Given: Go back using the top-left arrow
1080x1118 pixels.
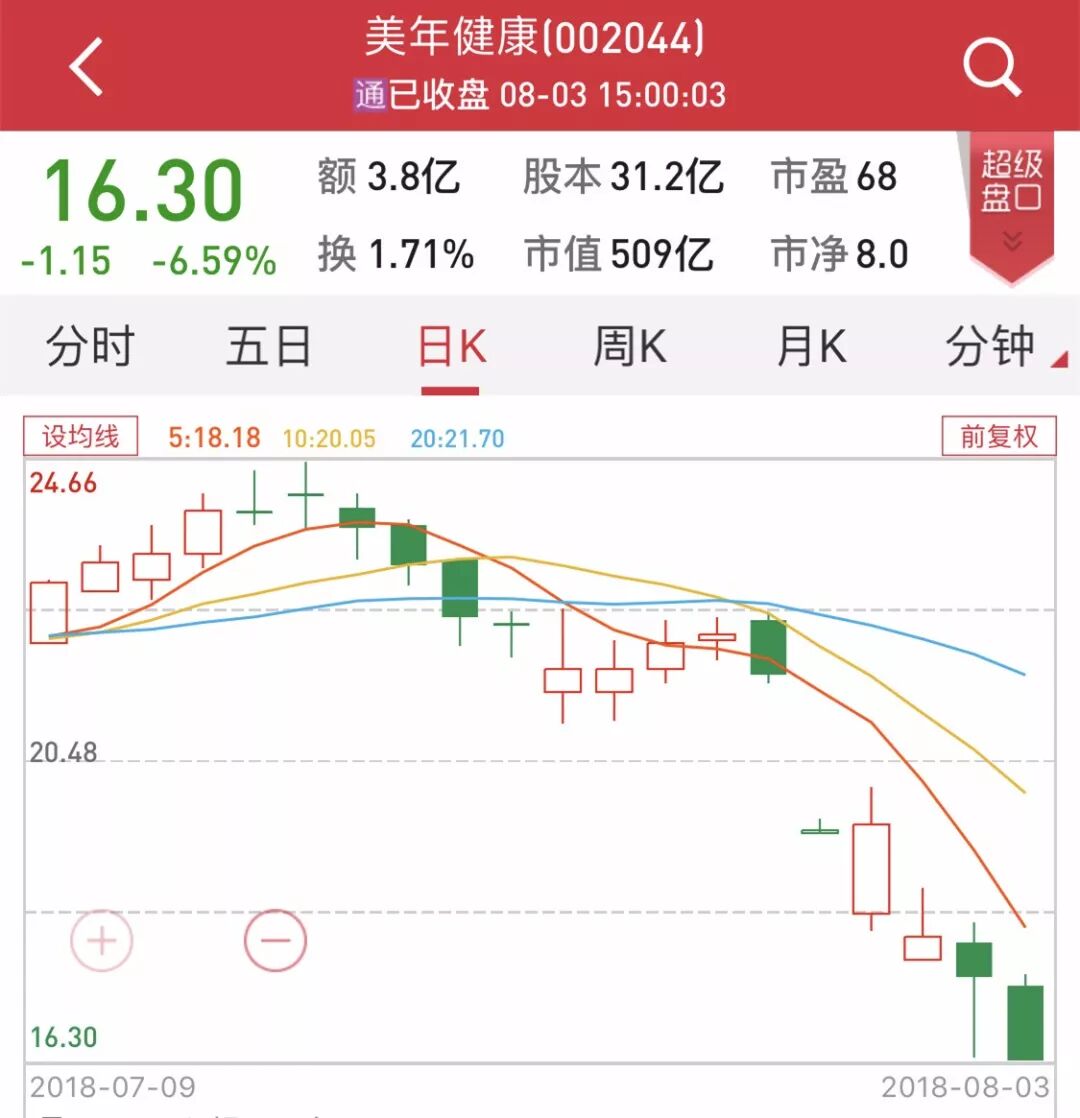Looking at the screenshot, I should point(87,67).
